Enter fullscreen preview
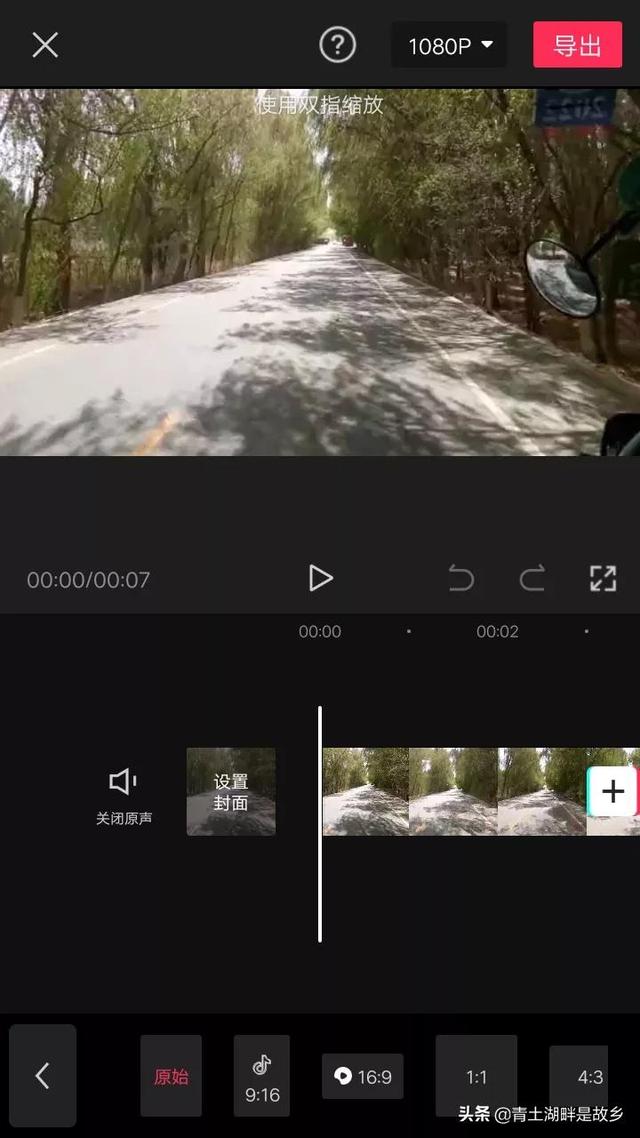 pos(603,578)
